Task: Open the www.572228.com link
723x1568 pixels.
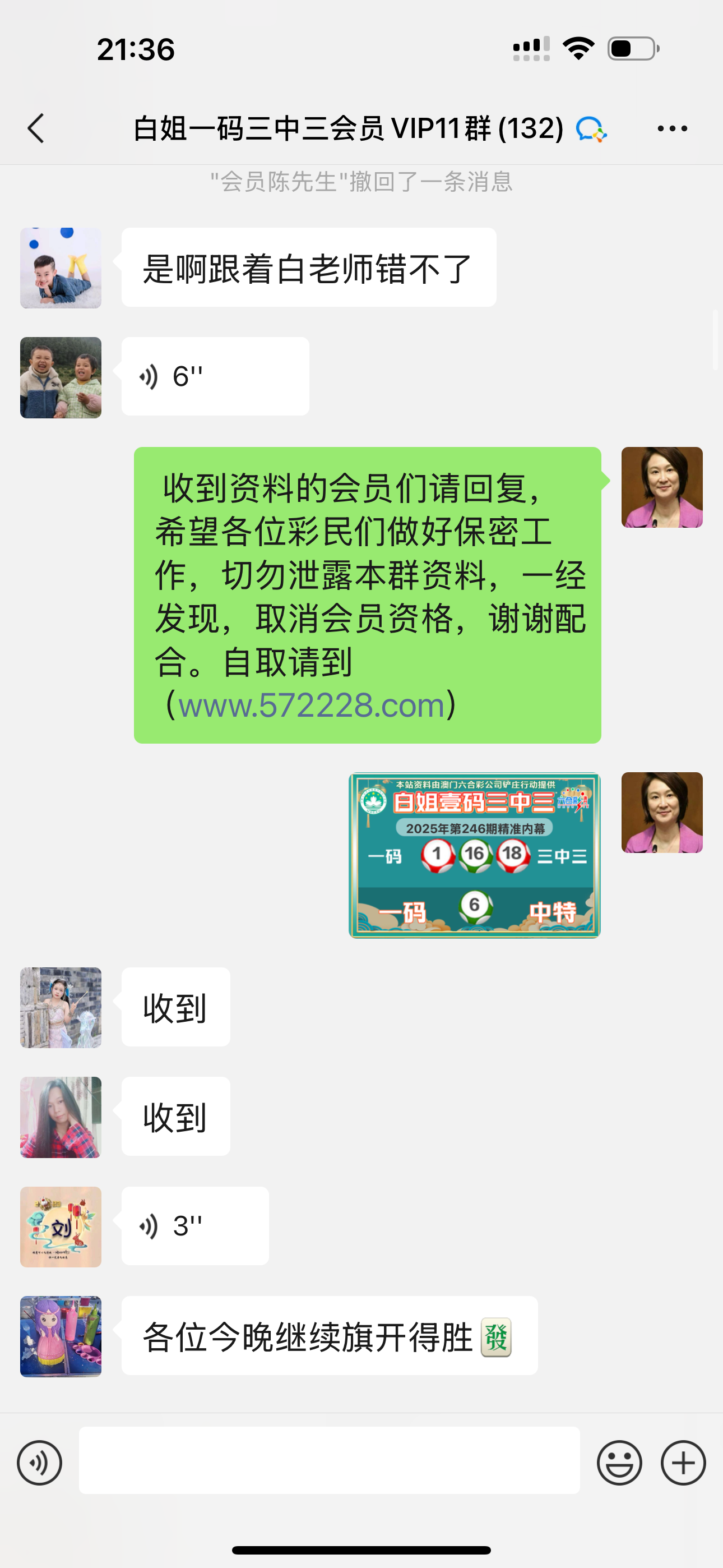Action: (311, 705)
